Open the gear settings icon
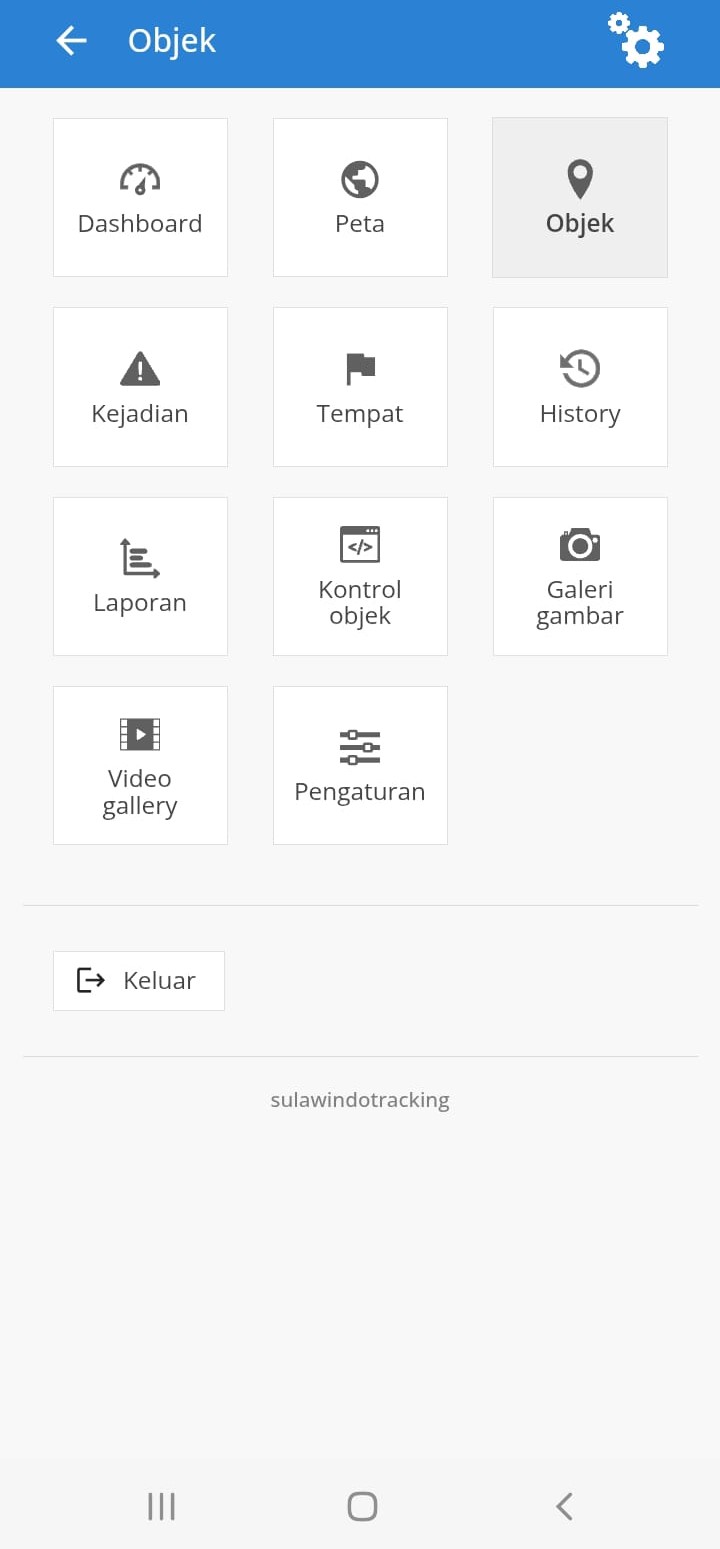The height and width of the screenshot is (1549, 720). click(x=636, y=40)
